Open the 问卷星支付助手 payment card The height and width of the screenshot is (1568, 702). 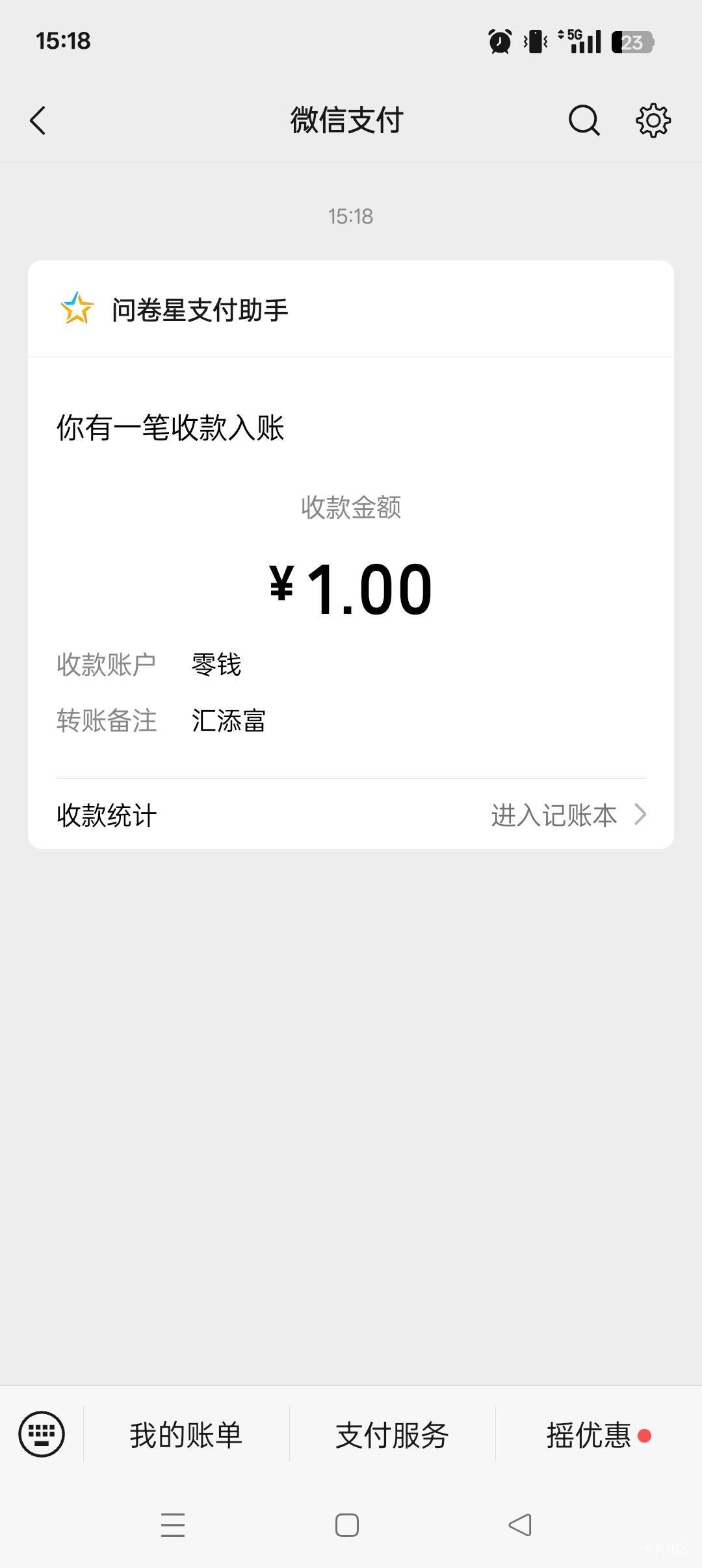coord(351,554)
